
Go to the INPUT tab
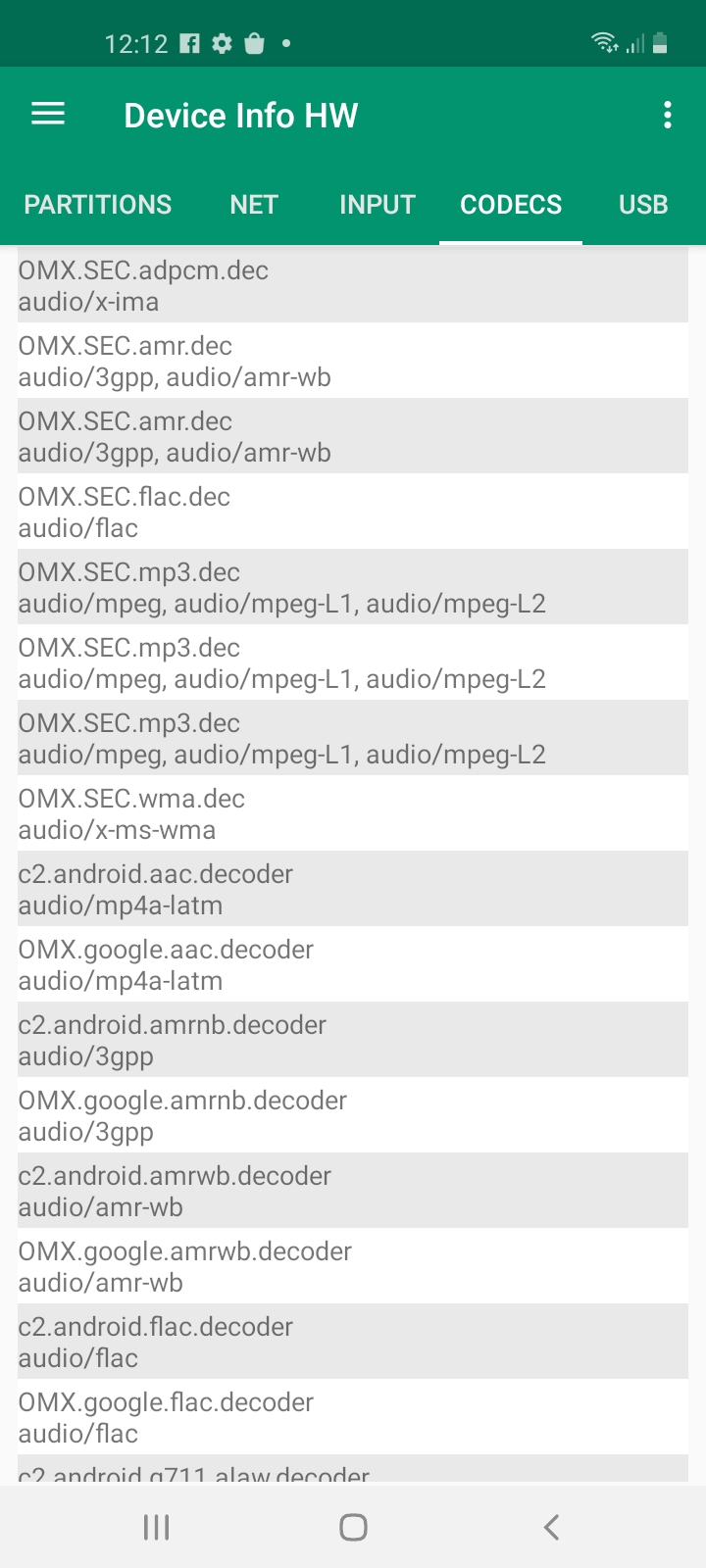tap(378, 205)
